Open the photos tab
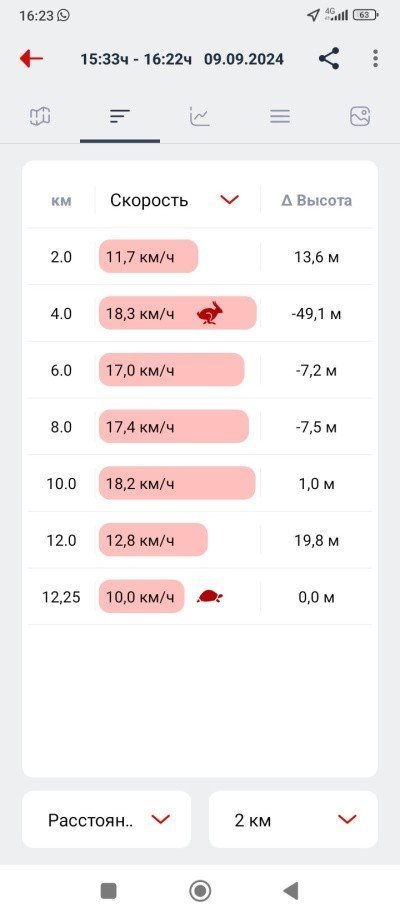Image resolution: width=400 pixels, height=917 pixels. pyautogui.click(x=360, y=116)
